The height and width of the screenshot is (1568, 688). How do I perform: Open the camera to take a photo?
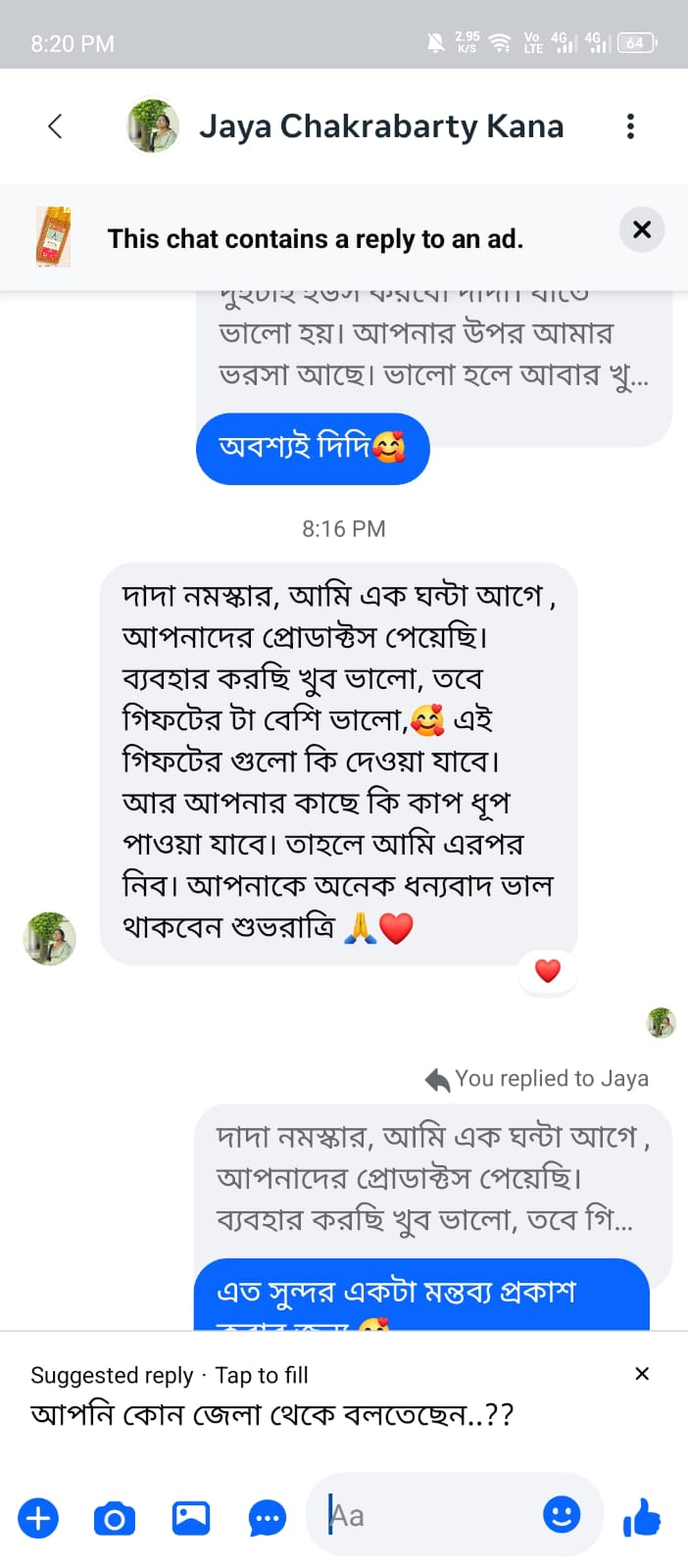tap(115, 1519)
